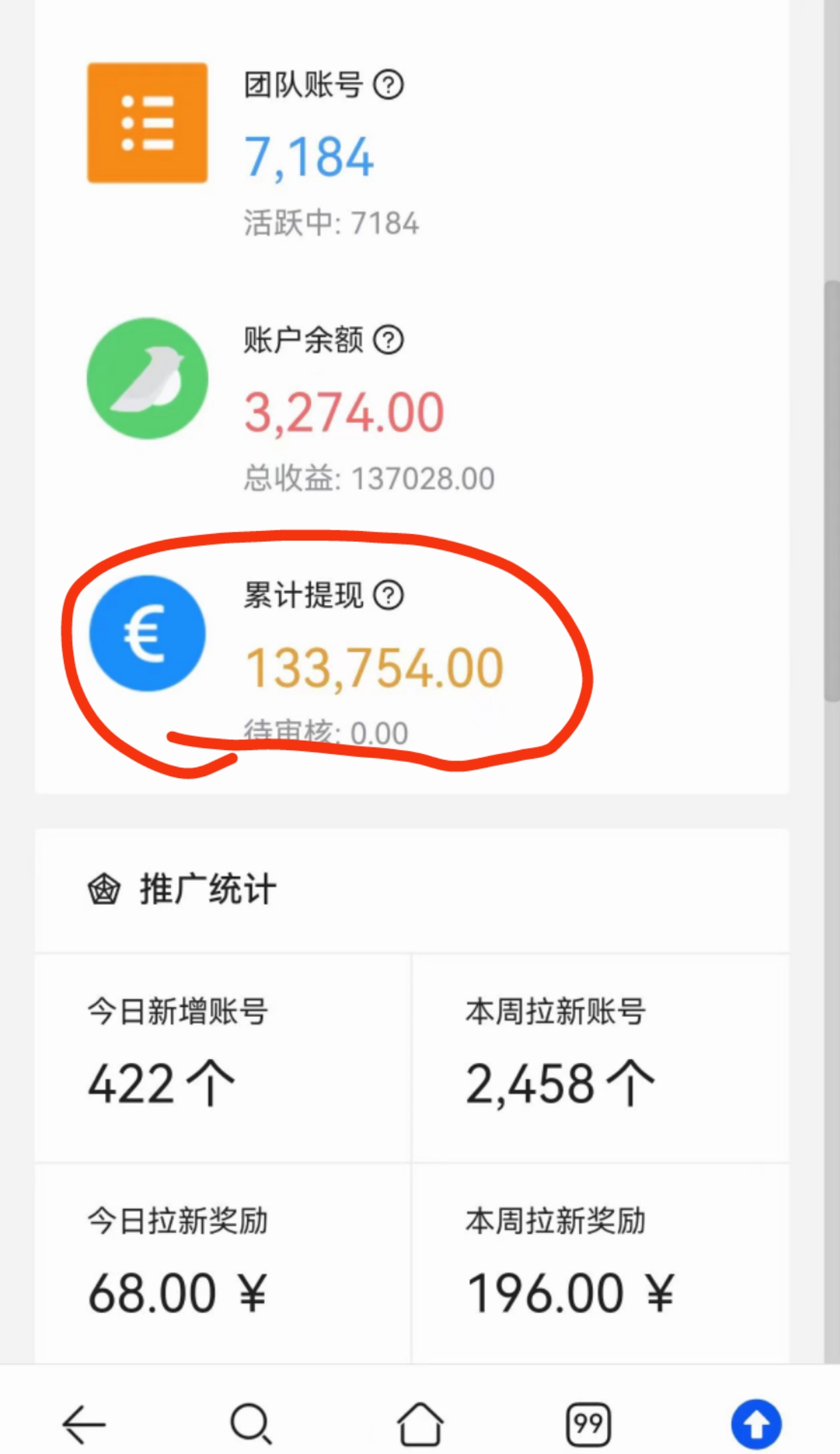
Task: Open the help icon beside 账户余额
Action: [x=388, y=340]
